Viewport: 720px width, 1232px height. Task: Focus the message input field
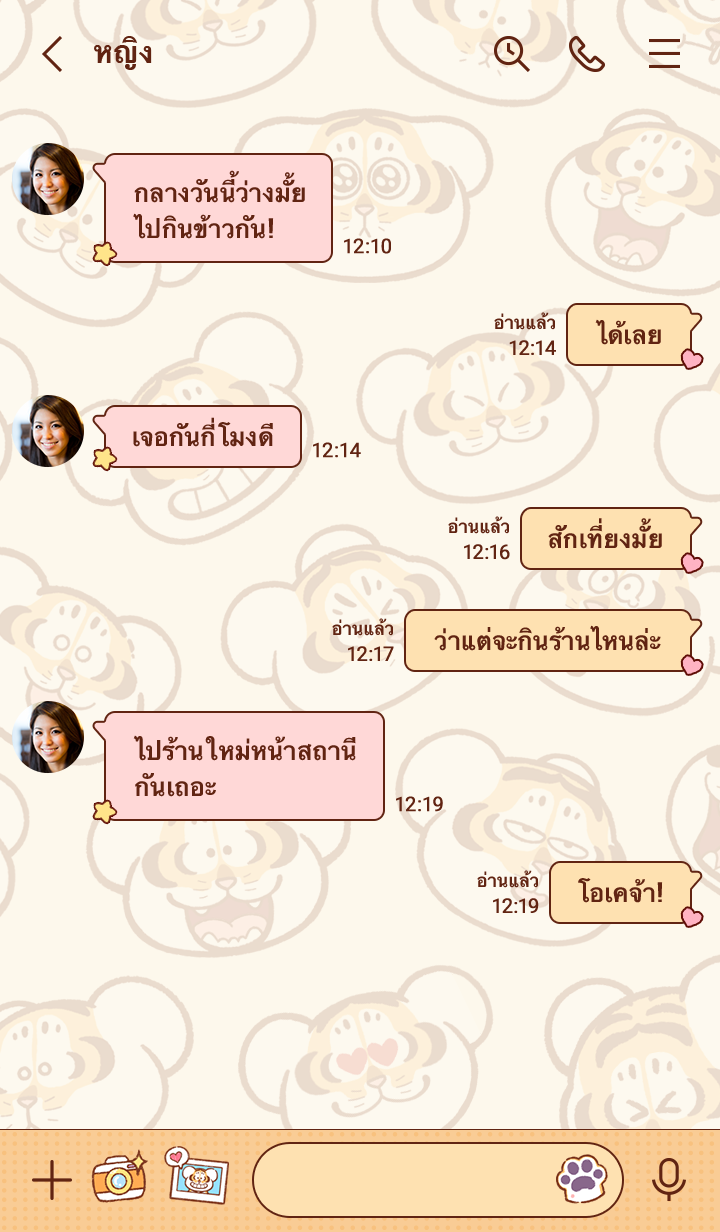[x=400, y=1180]
